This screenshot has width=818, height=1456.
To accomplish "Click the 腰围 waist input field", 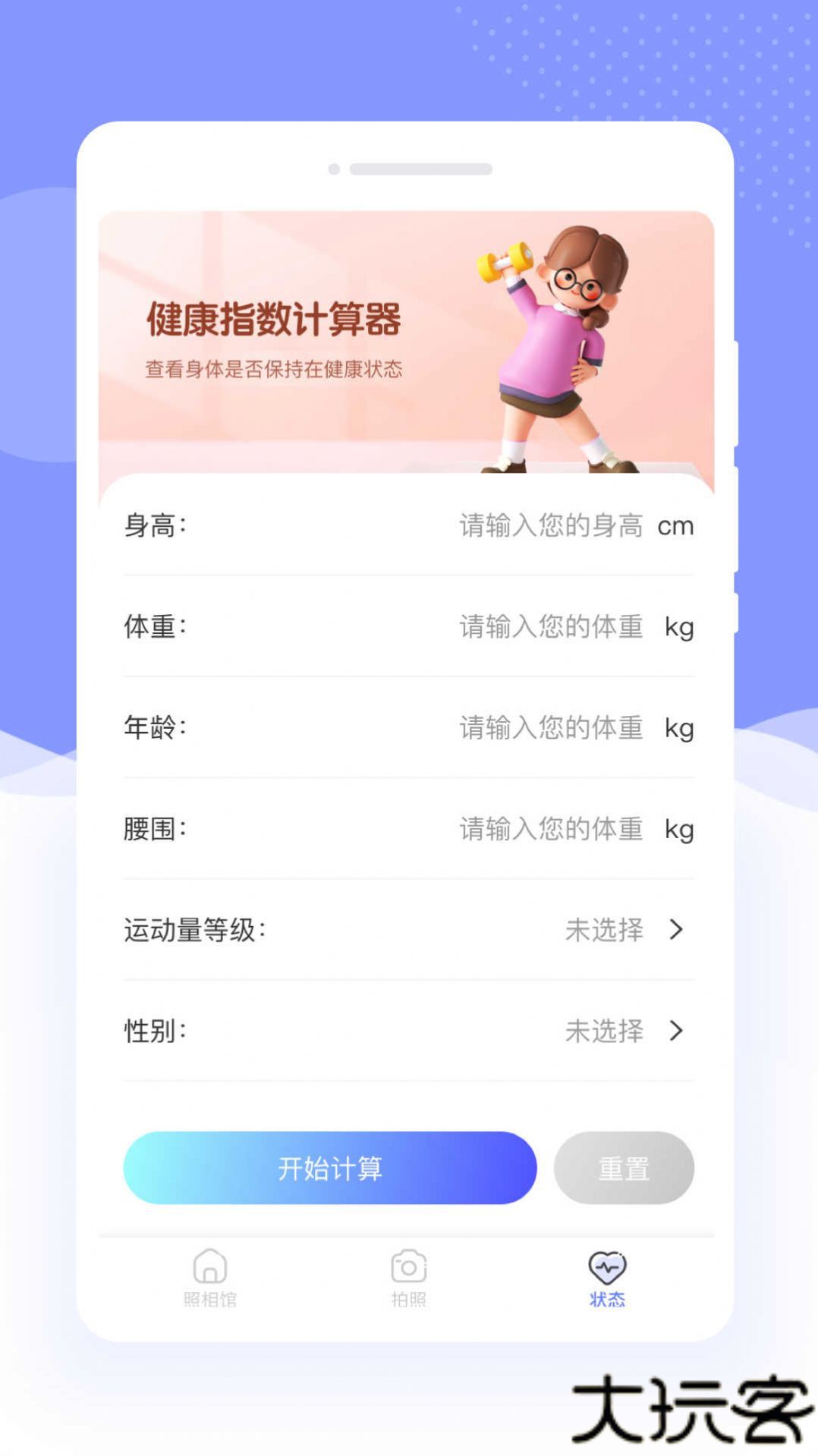I will pyautogui.click(x=552, y=828).
